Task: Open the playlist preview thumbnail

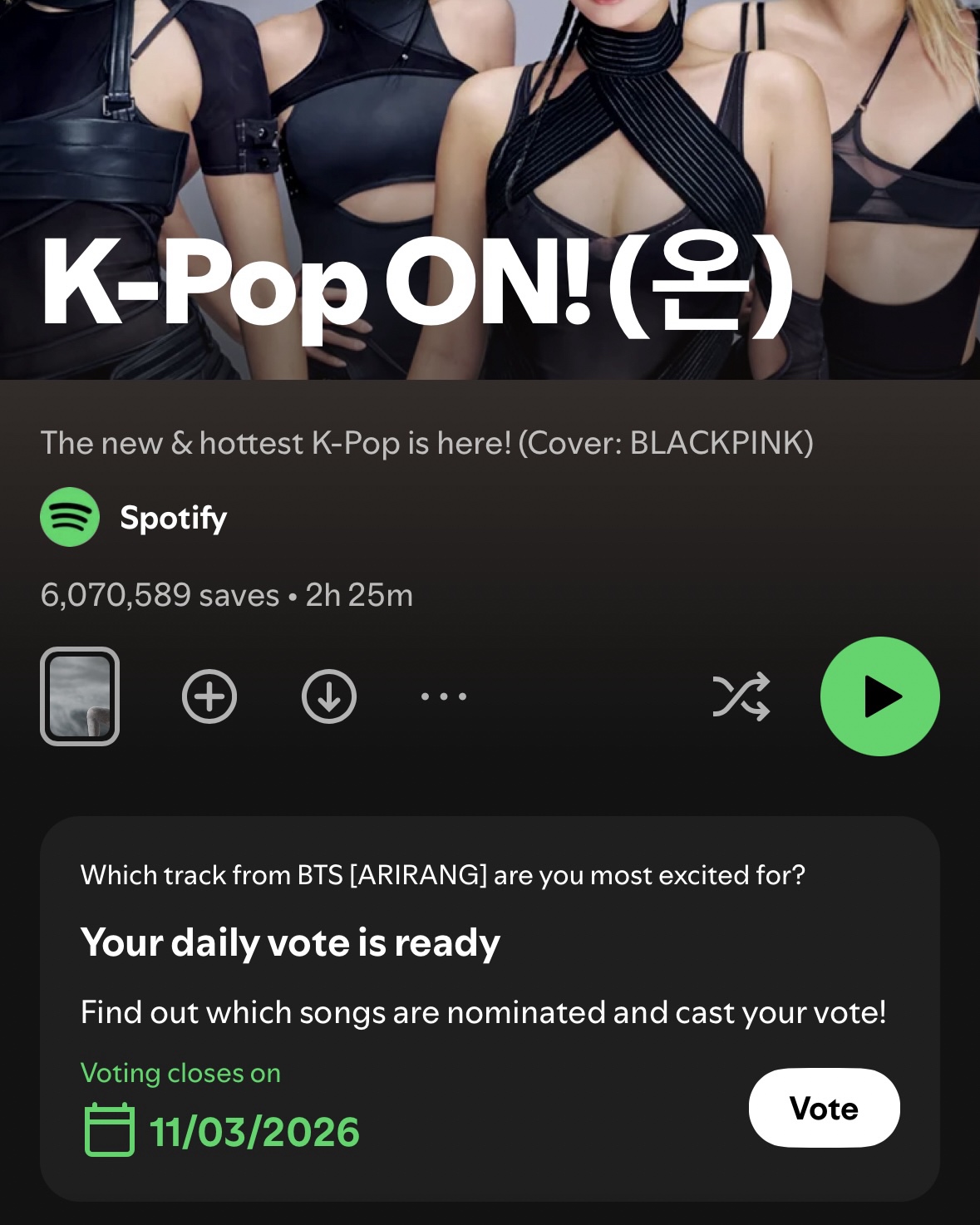Action: [80, 696]
